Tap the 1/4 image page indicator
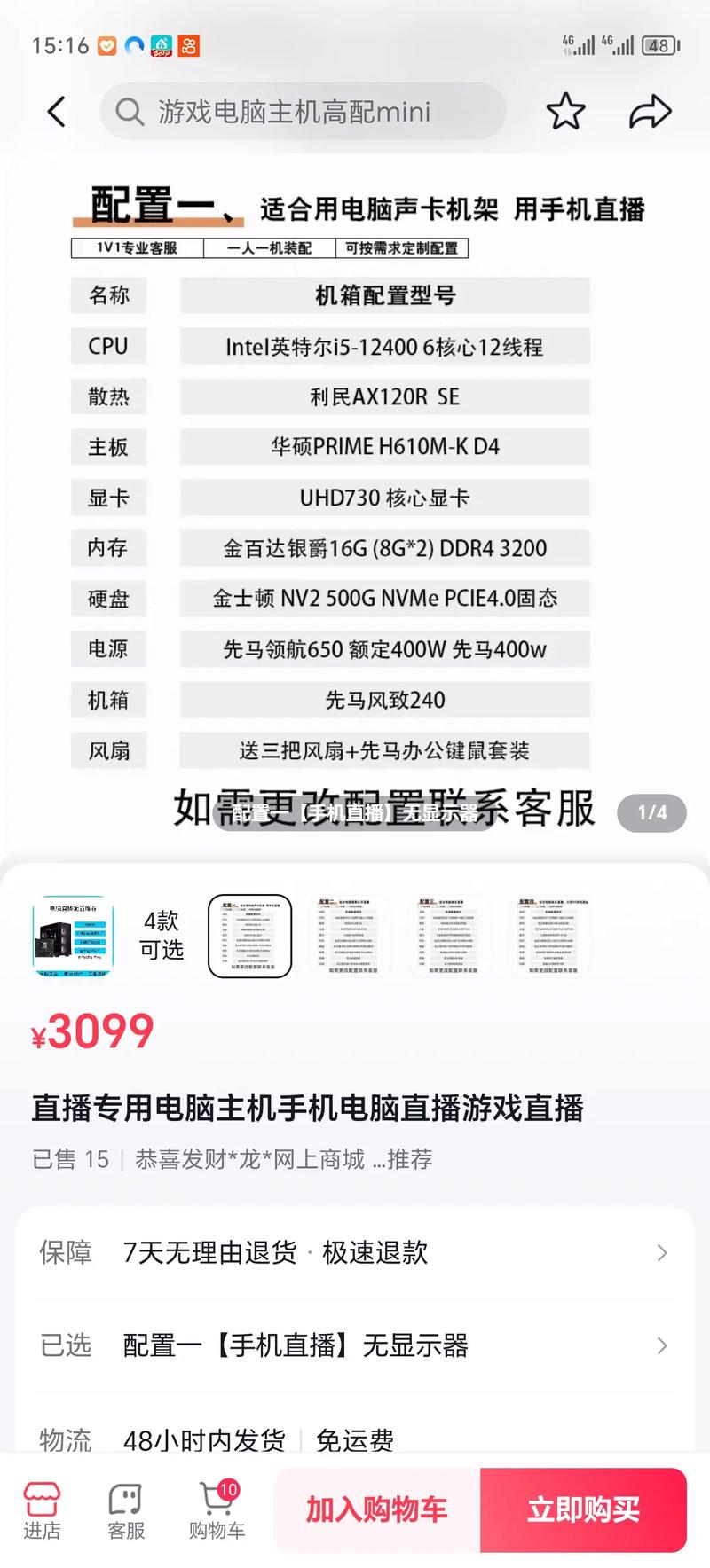Viewport: 710px width, 1568px height. [653, 812]
